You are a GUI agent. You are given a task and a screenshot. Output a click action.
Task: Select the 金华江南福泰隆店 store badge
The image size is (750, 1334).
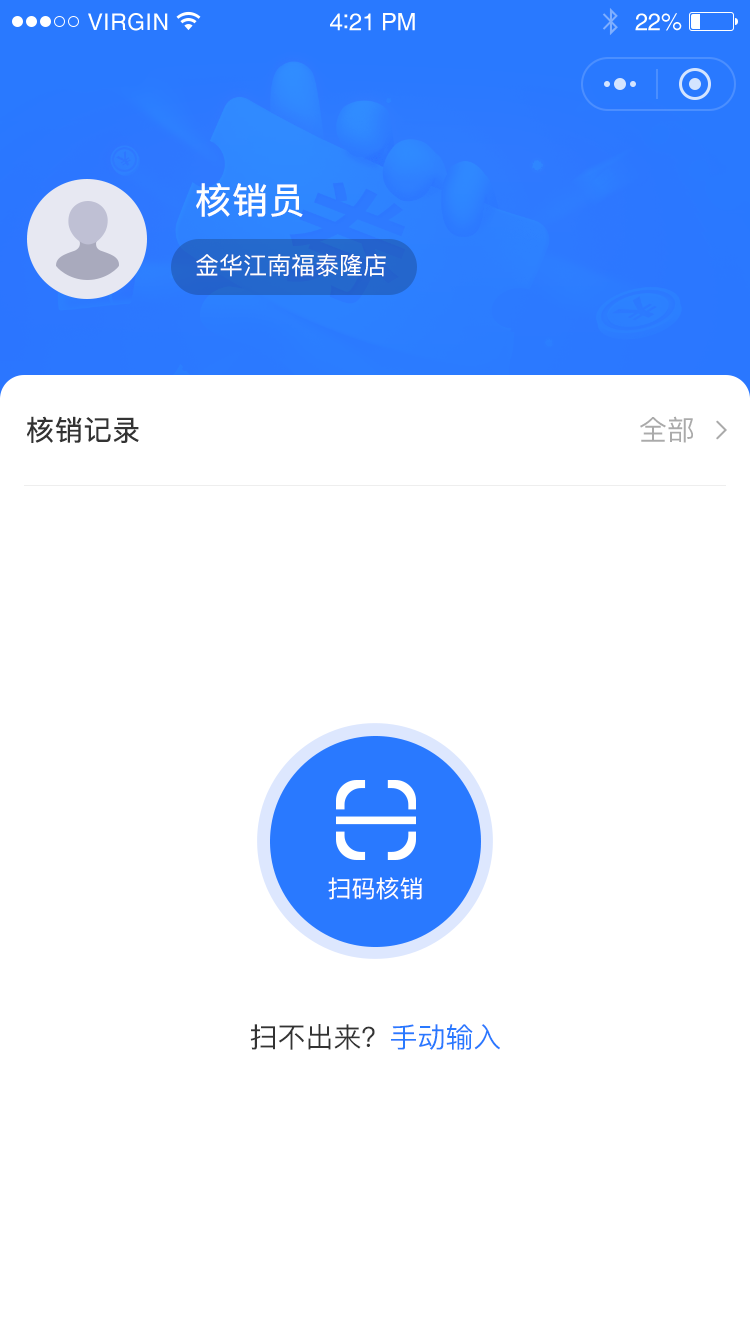pos(294,267)
